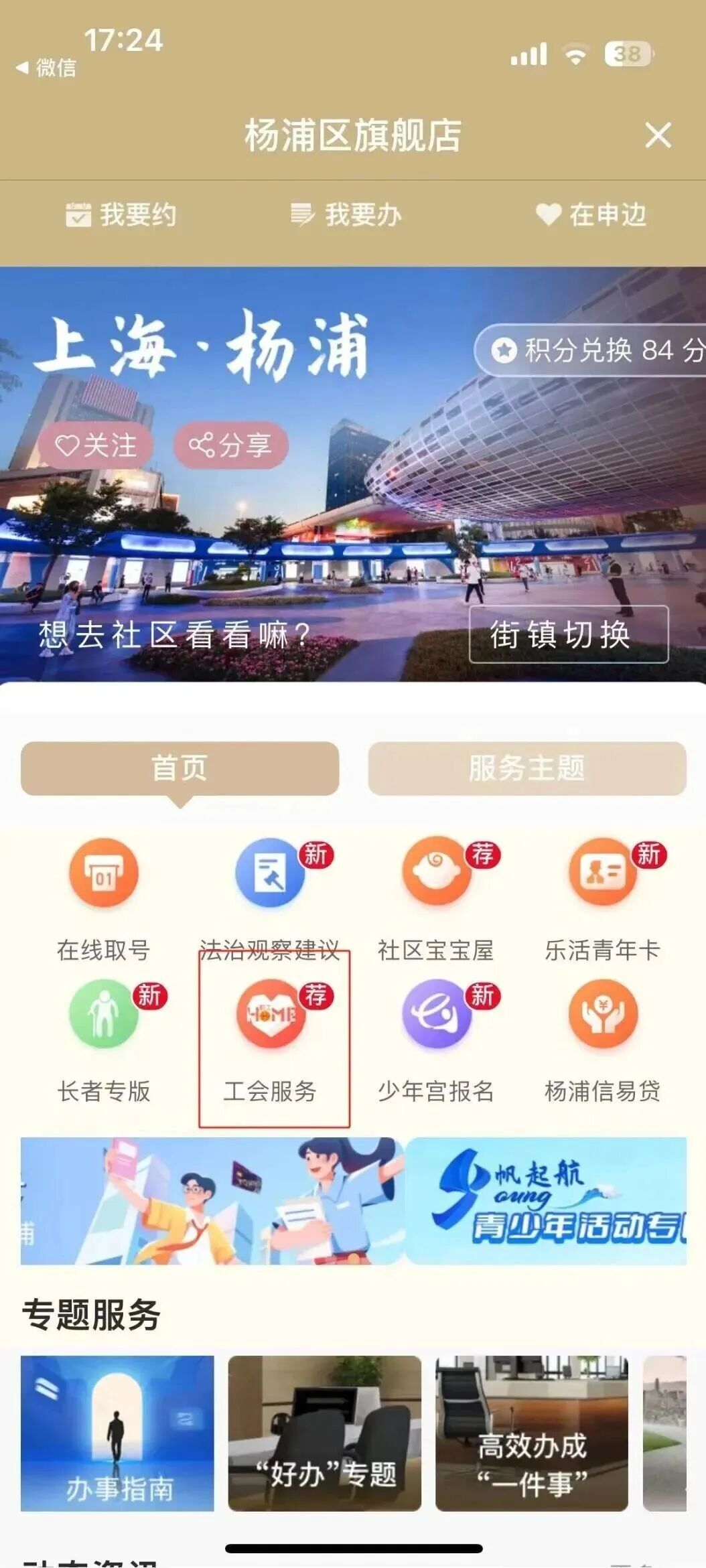Open 少年宫报名 registration

click(436, 1015)
